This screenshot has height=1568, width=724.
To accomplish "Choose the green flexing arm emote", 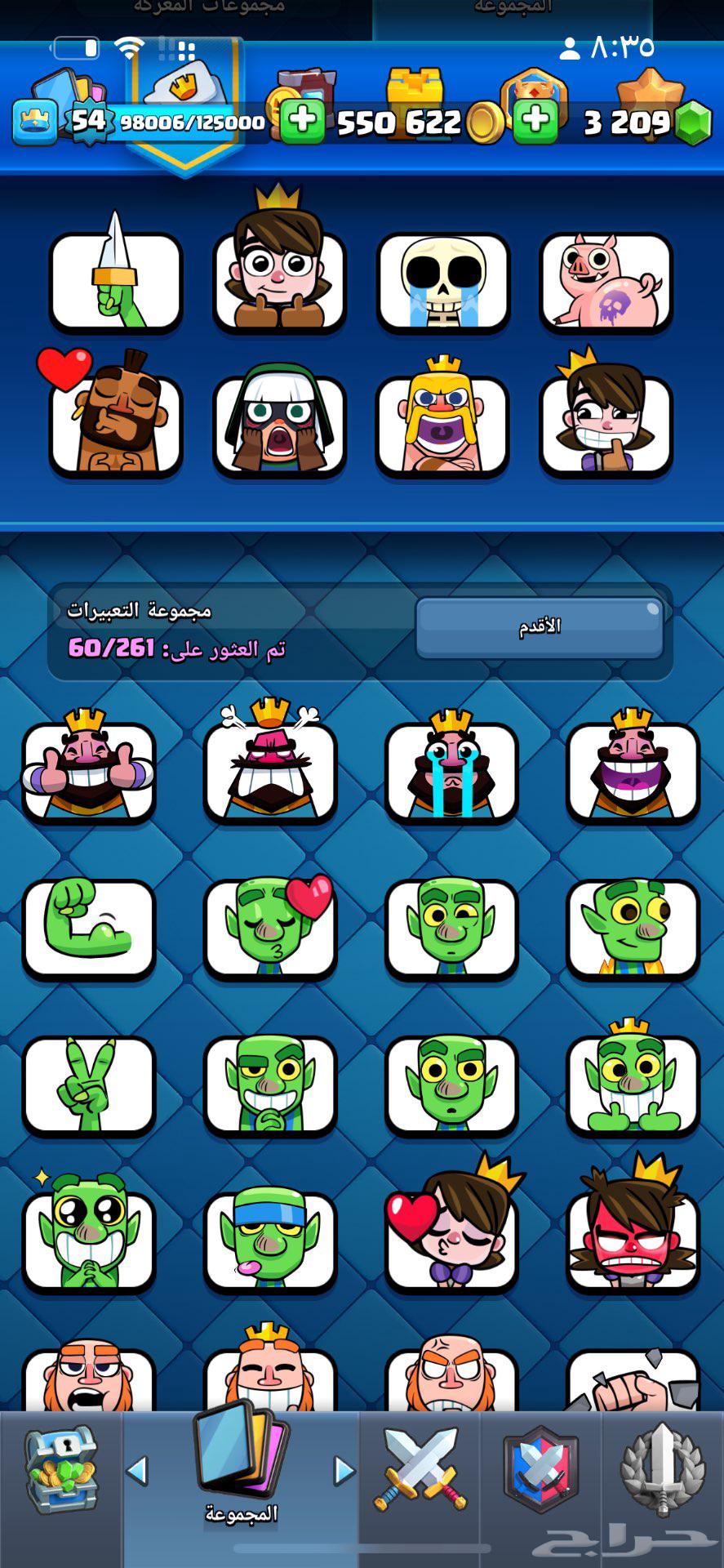I will (89, 929).
